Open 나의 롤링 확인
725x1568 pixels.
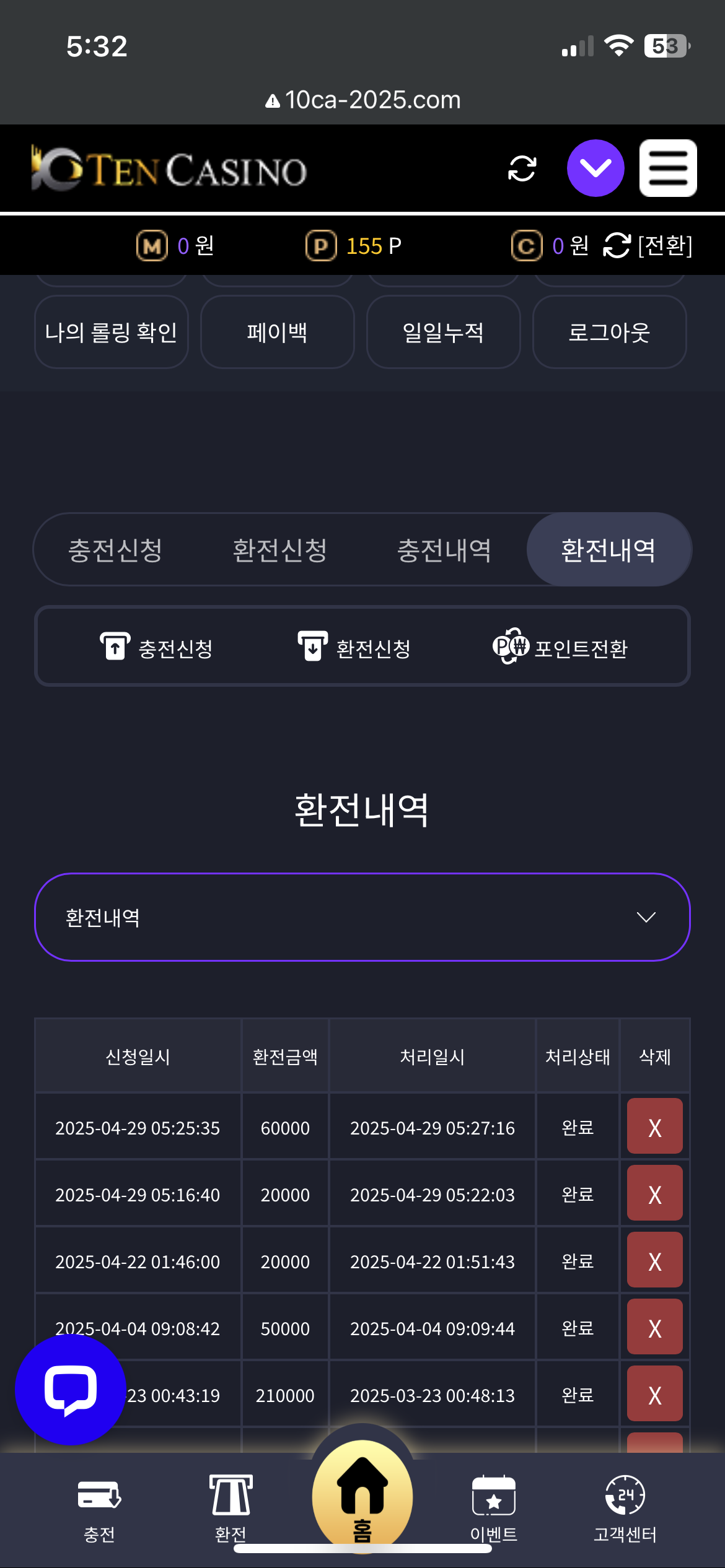(112, 333)
